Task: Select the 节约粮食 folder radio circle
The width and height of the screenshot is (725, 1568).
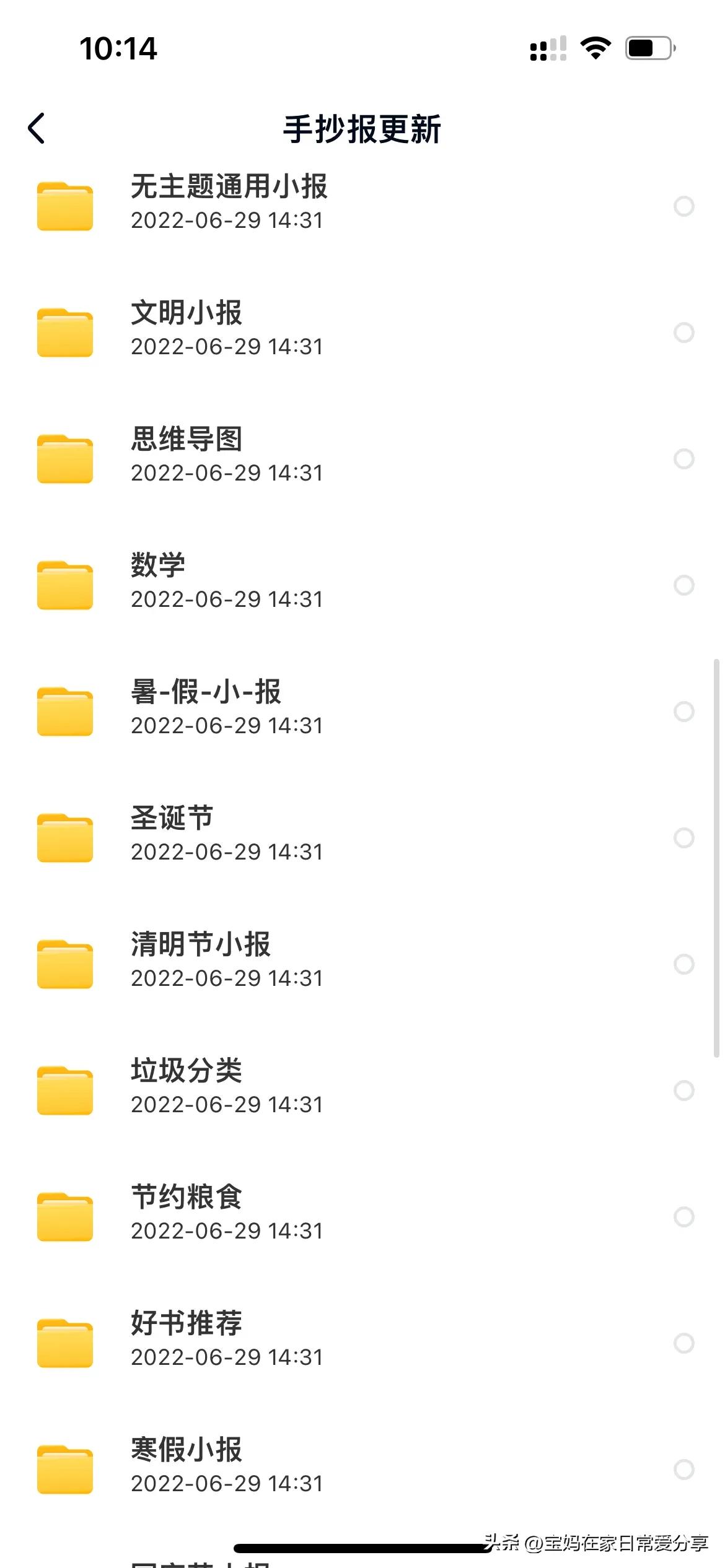Action: tap(683, 1216)
